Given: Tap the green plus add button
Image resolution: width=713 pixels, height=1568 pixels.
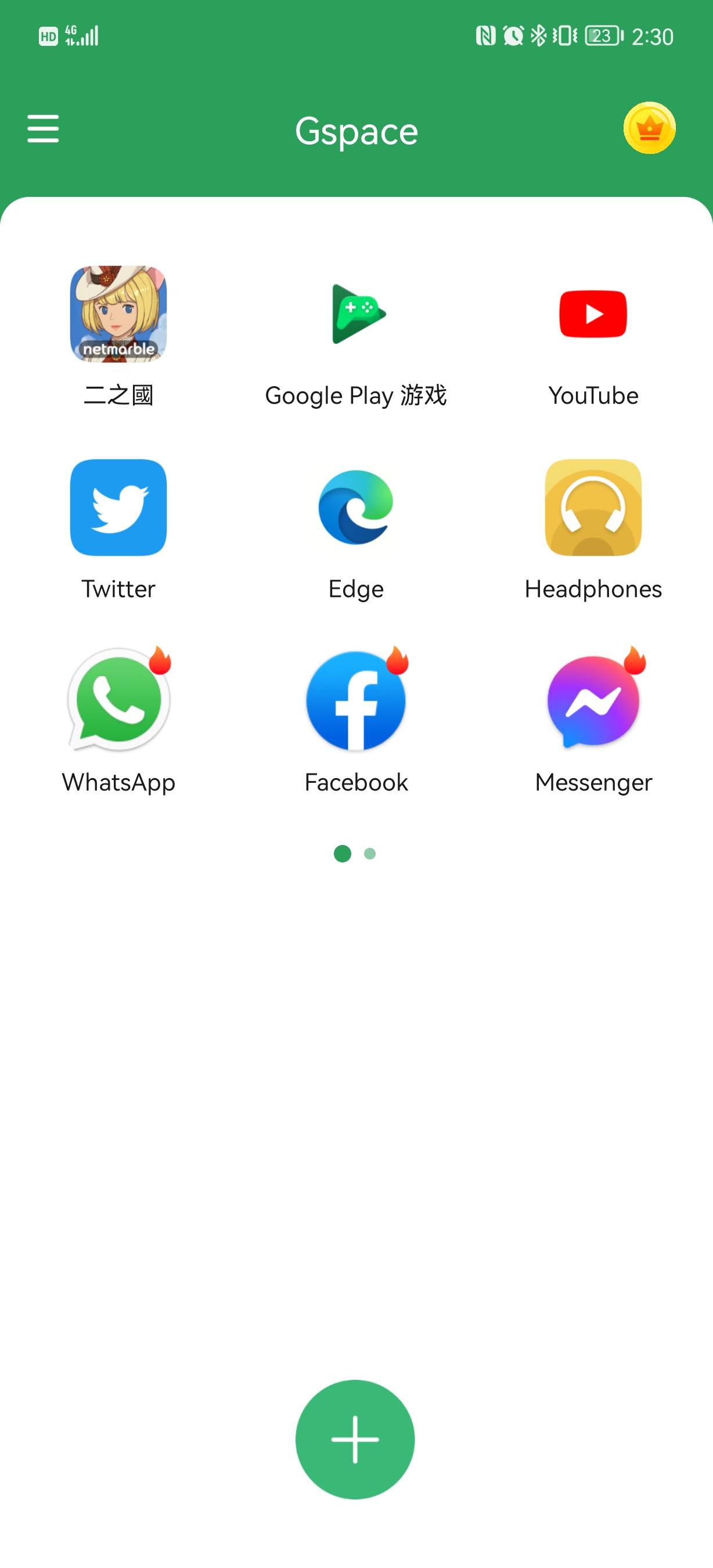Looking at the screenshot, I should 355,1439.
